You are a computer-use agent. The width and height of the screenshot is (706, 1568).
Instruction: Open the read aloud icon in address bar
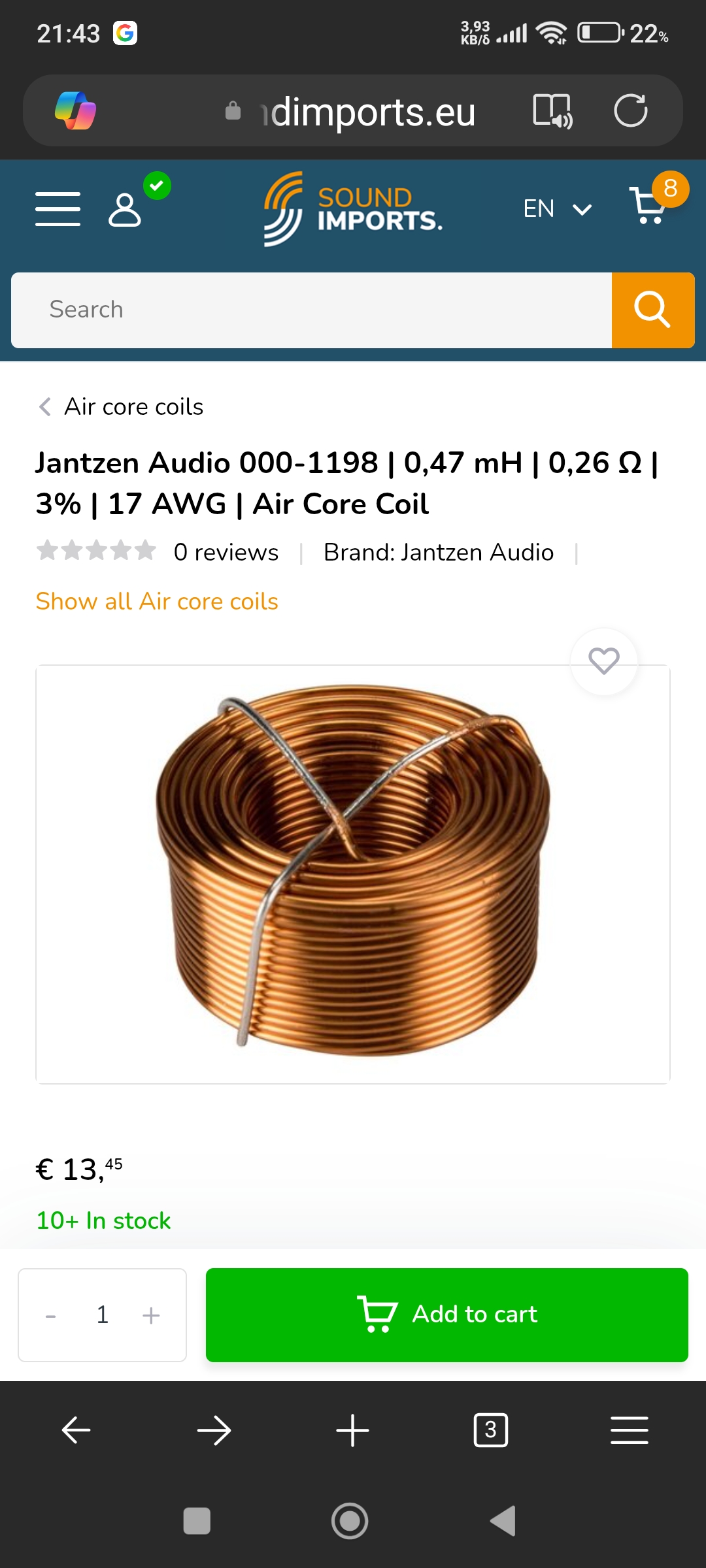[552, 110]
